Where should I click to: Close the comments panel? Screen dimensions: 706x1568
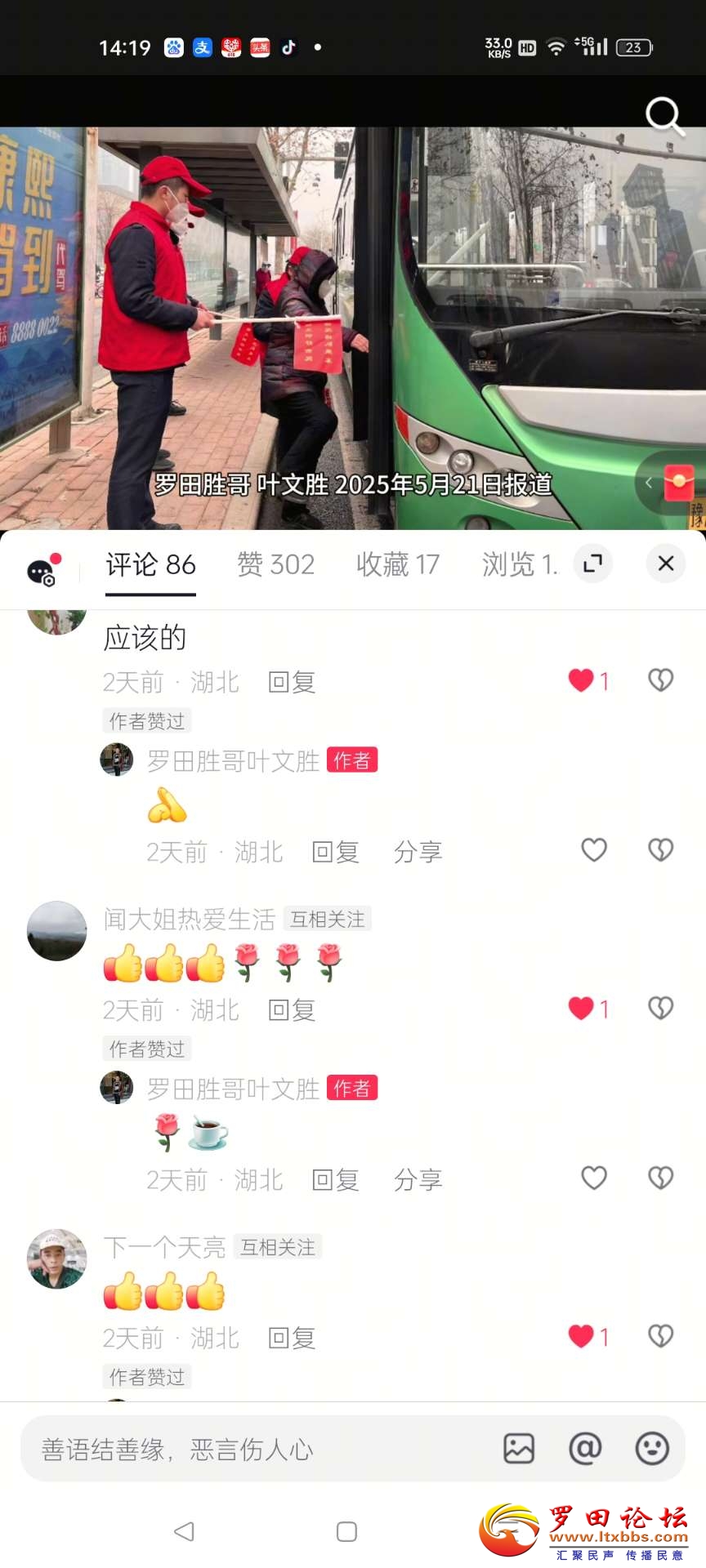pos(666,563)
